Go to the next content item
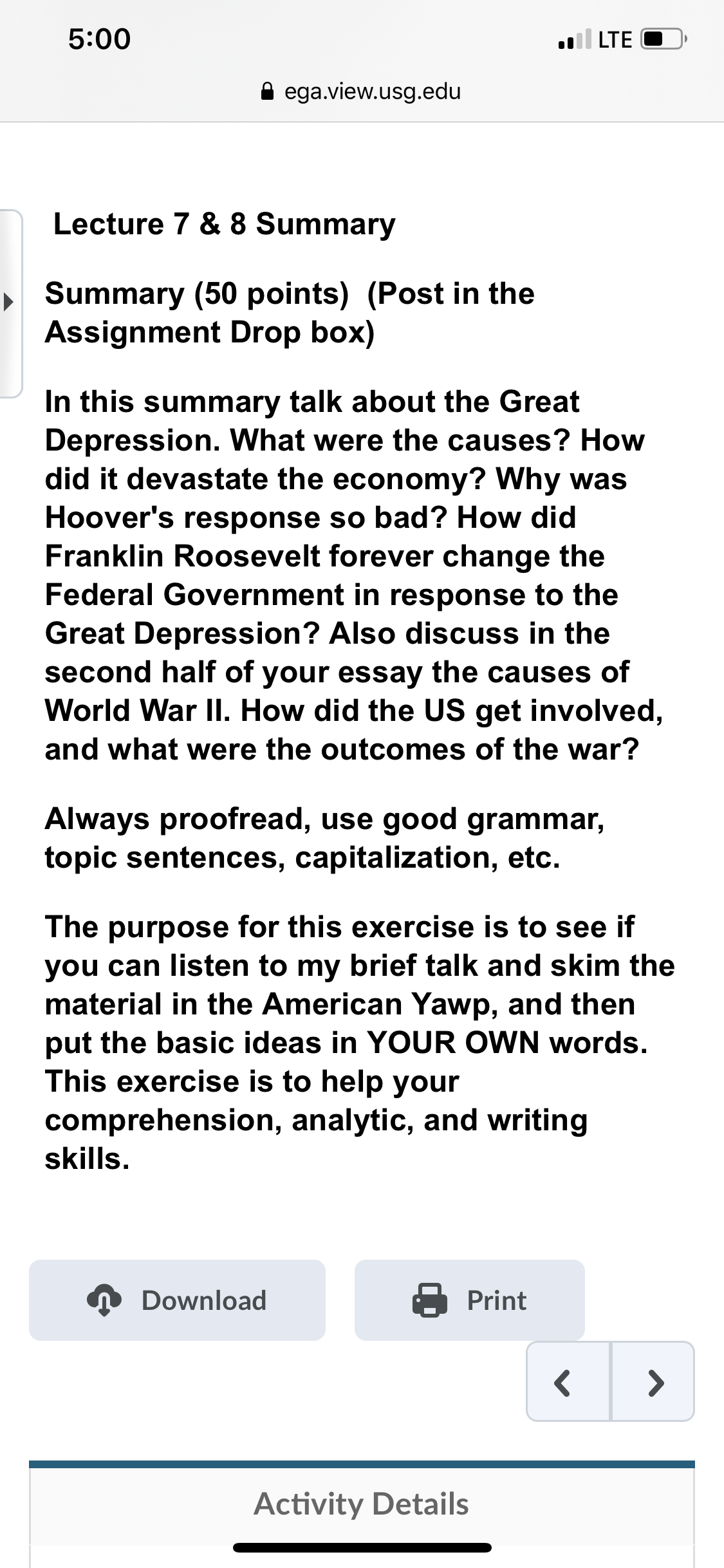The width and height of the screenshot is (724, 1568). (x=653, y=1381)
